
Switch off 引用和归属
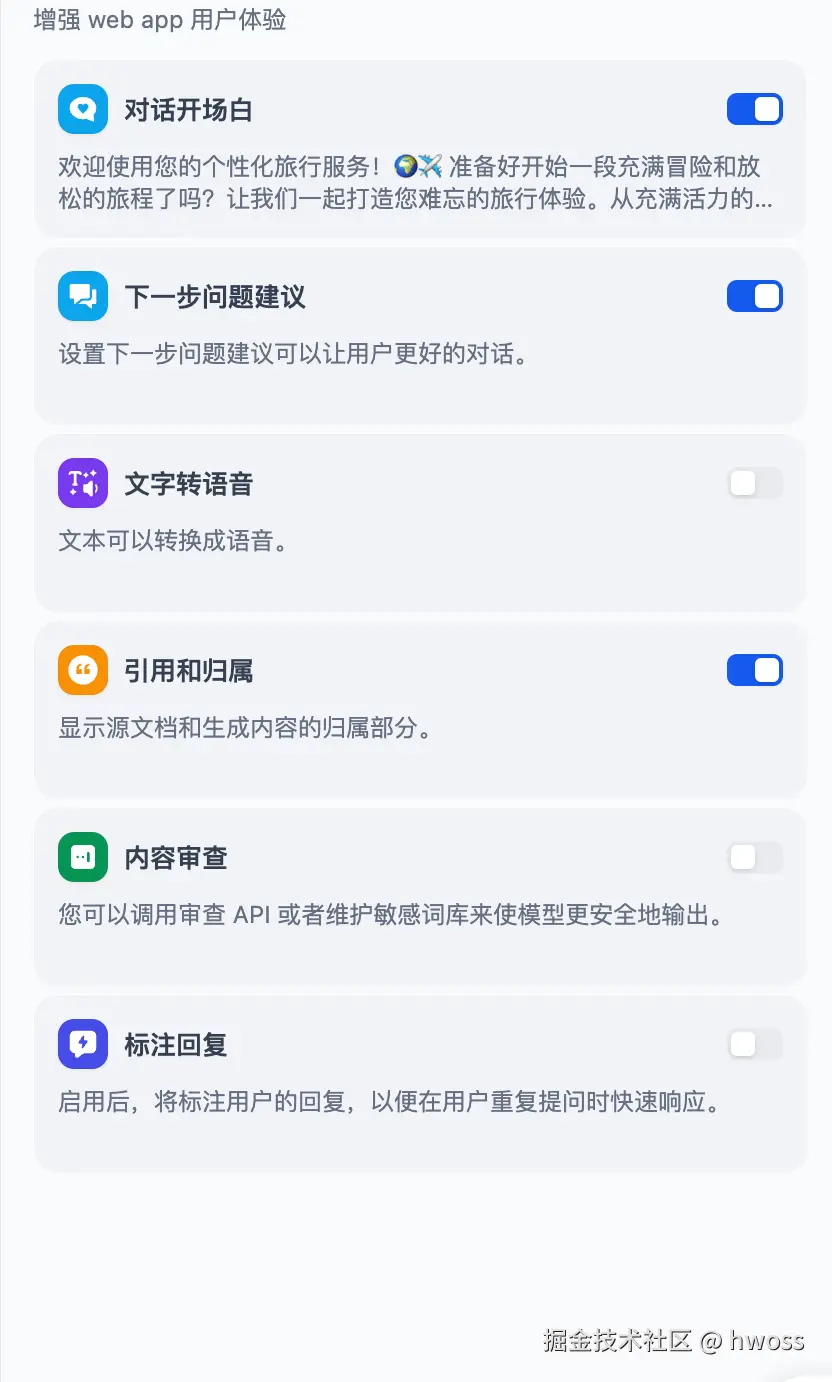point(754,670)
